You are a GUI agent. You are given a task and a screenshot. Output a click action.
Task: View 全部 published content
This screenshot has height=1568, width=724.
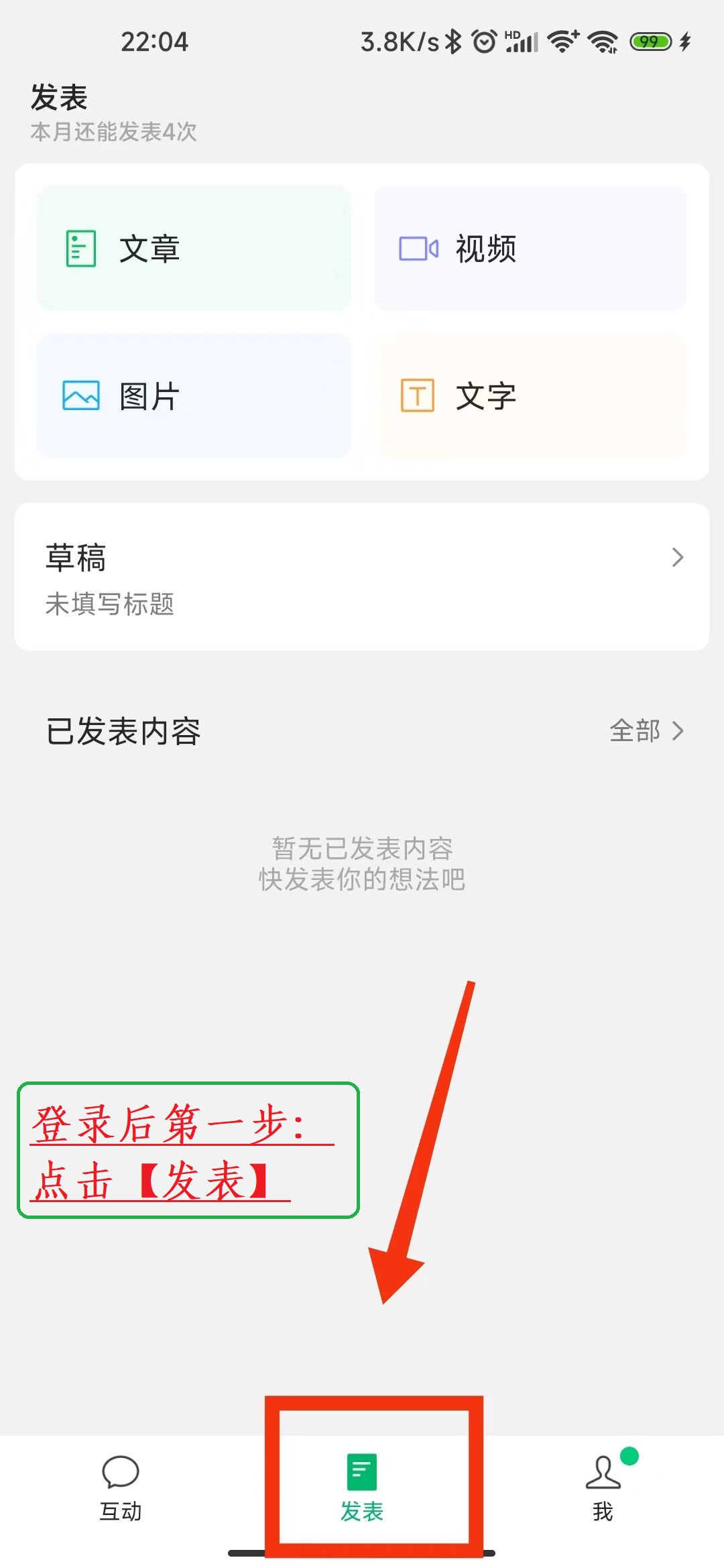click(x=646, y=730)
